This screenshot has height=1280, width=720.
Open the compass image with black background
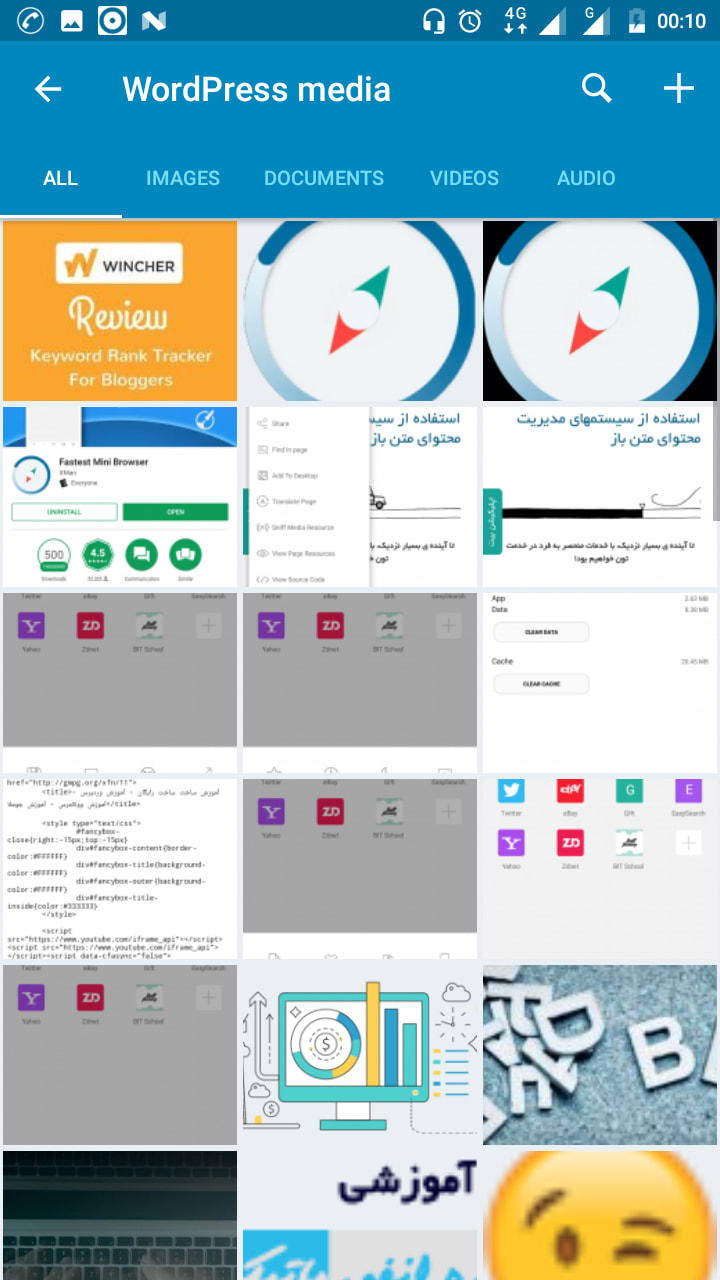(x=600, y=311)
